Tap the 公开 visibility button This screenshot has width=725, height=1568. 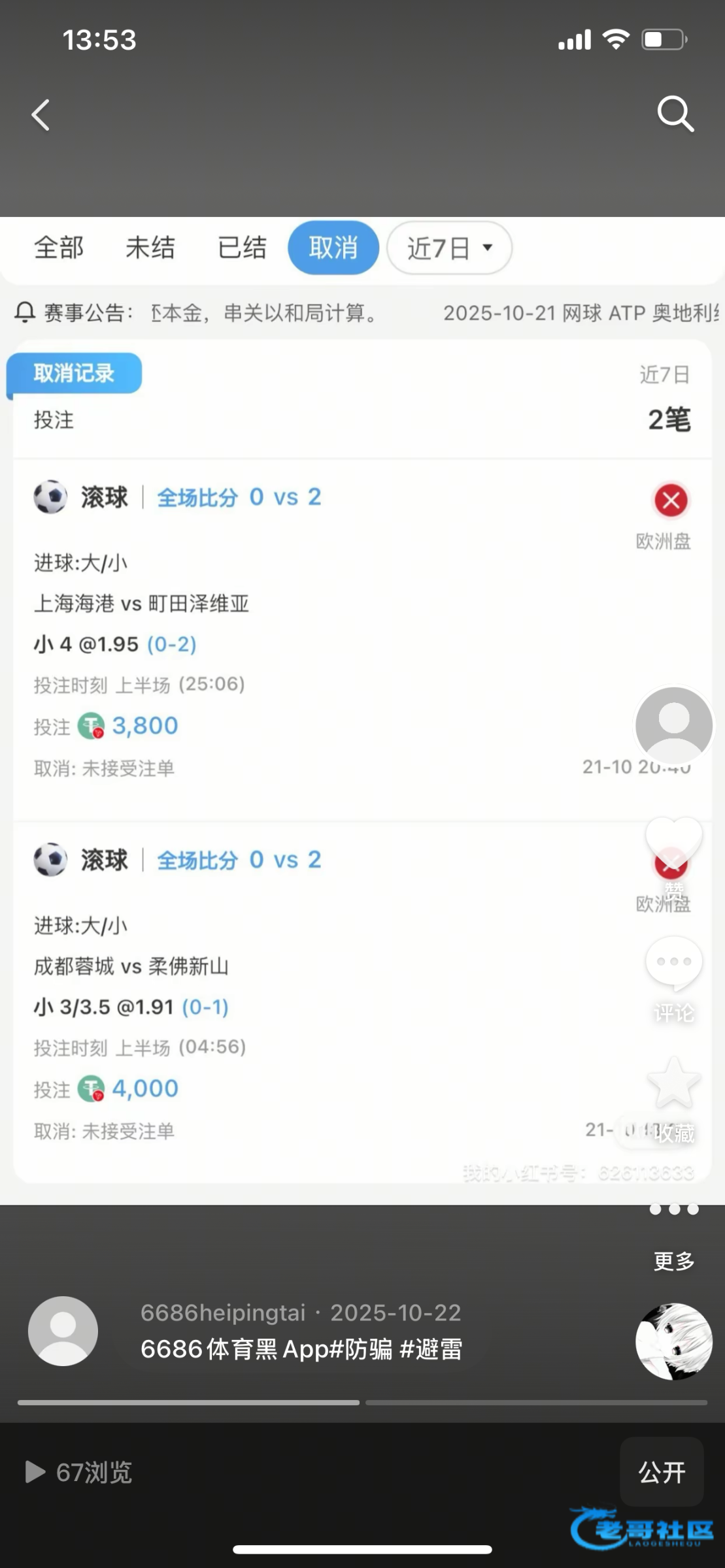pos(661,1472)
